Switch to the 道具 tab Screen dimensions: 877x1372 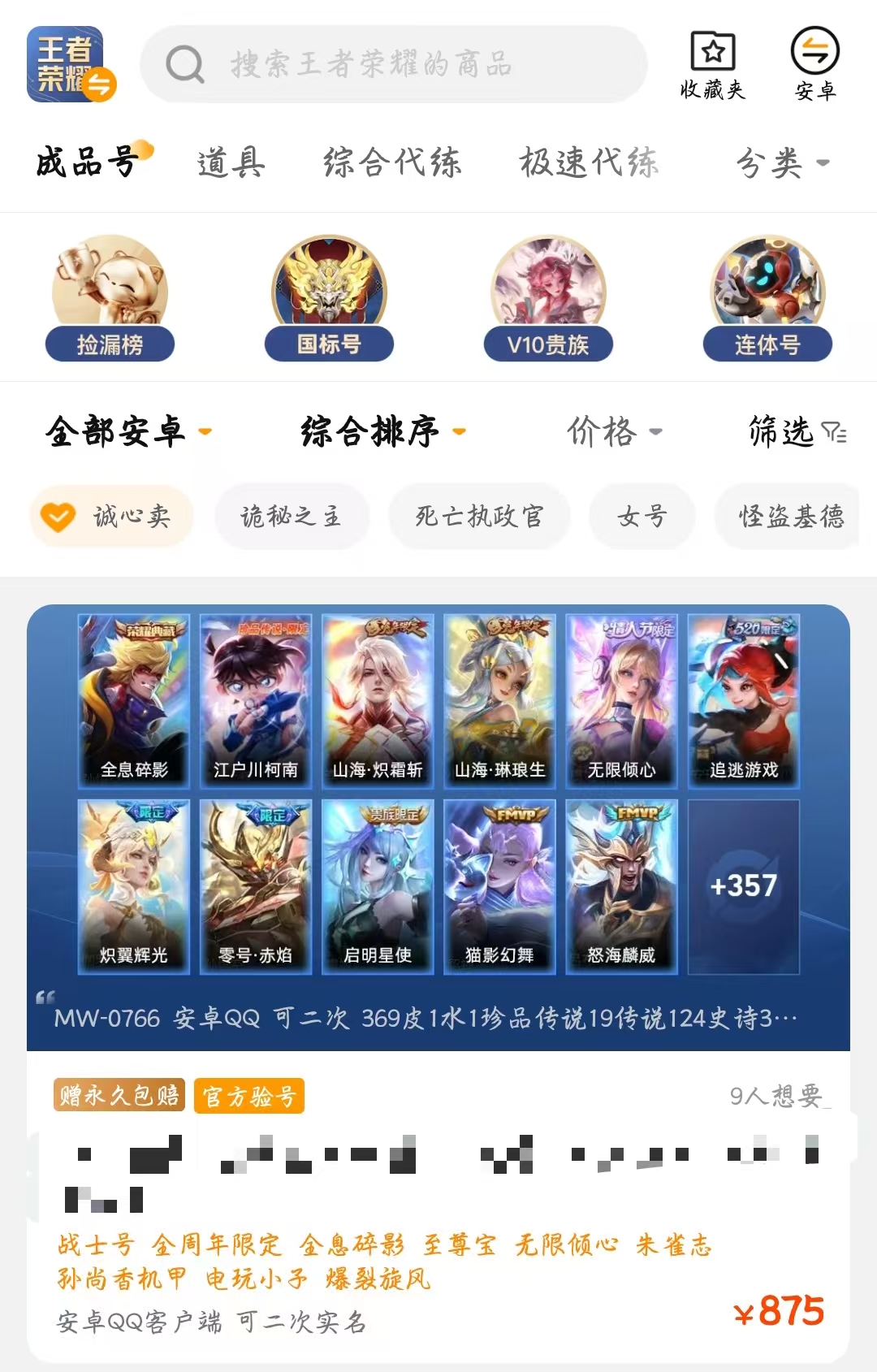coord(231,162)
